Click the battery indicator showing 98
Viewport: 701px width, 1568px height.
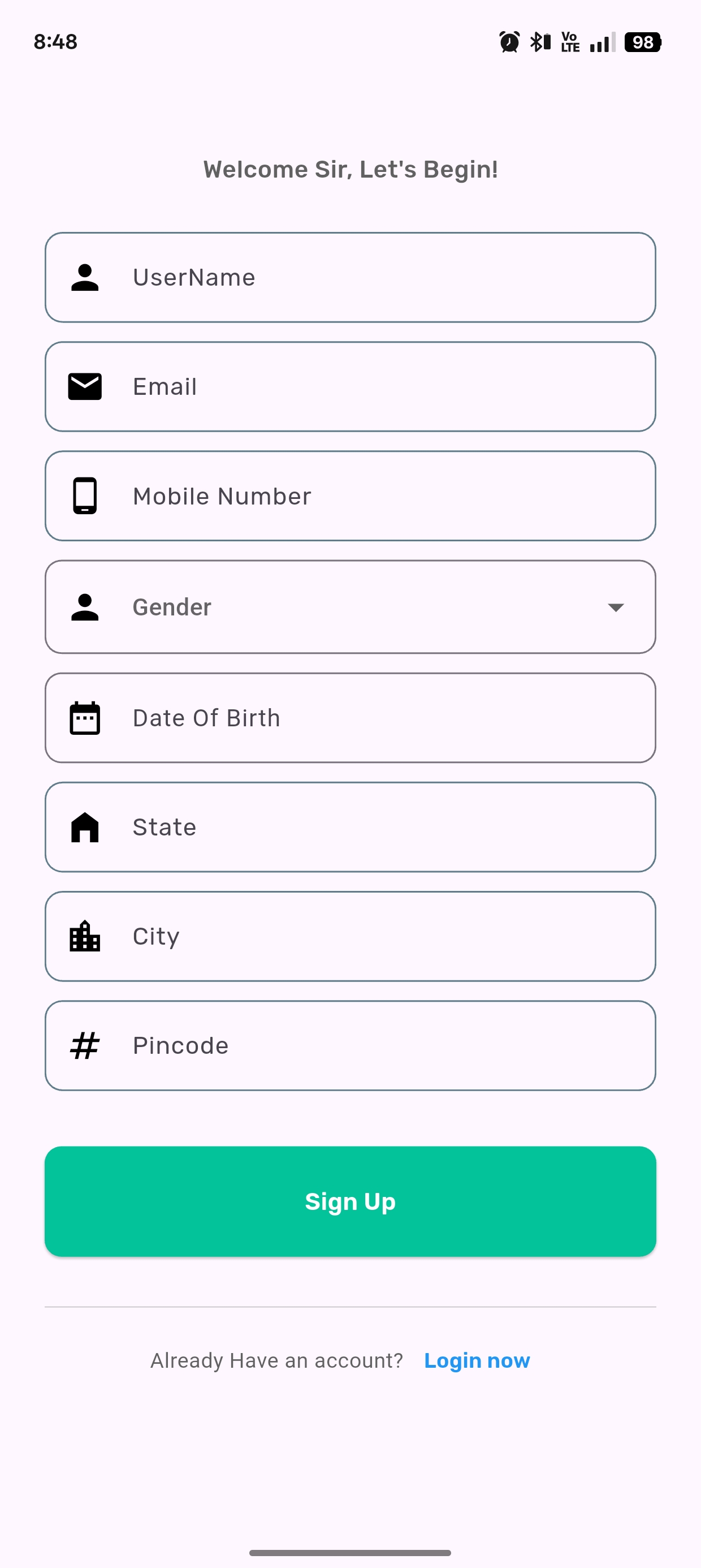point(643,41)
